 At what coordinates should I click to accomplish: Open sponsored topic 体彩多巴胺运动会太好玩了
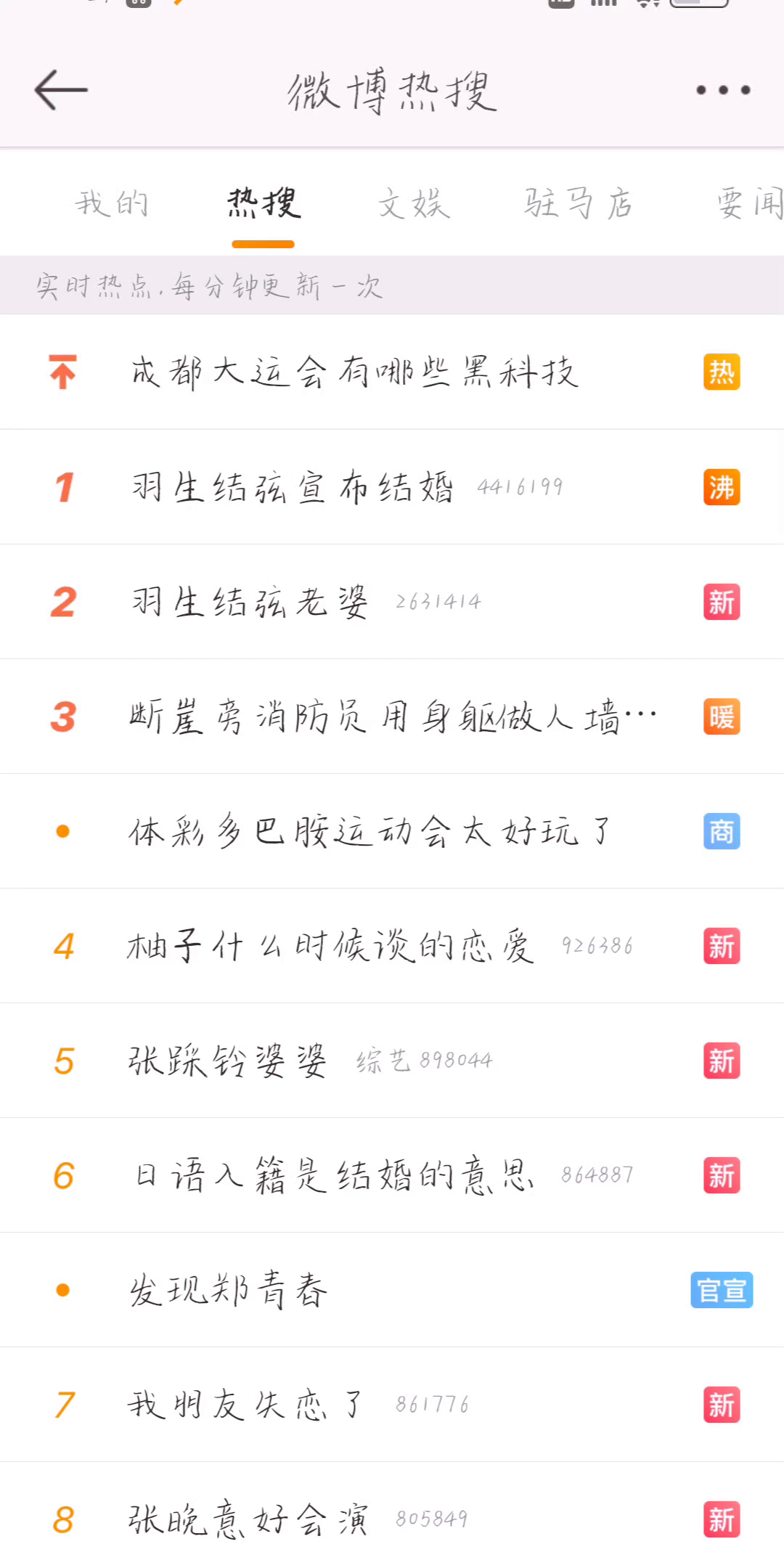coord(370,831)
